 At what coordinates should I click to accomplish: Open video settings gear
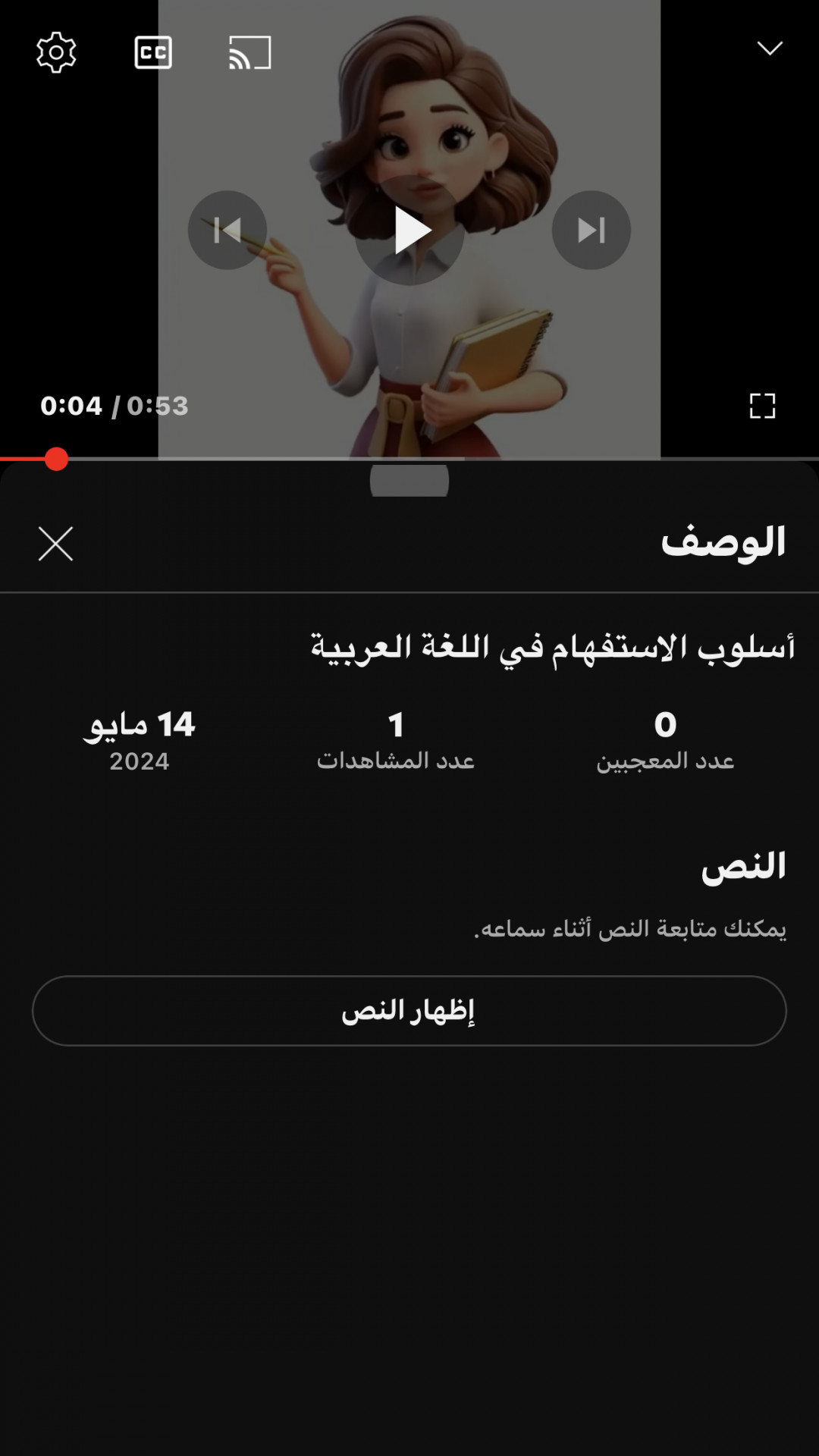[56, 52]
